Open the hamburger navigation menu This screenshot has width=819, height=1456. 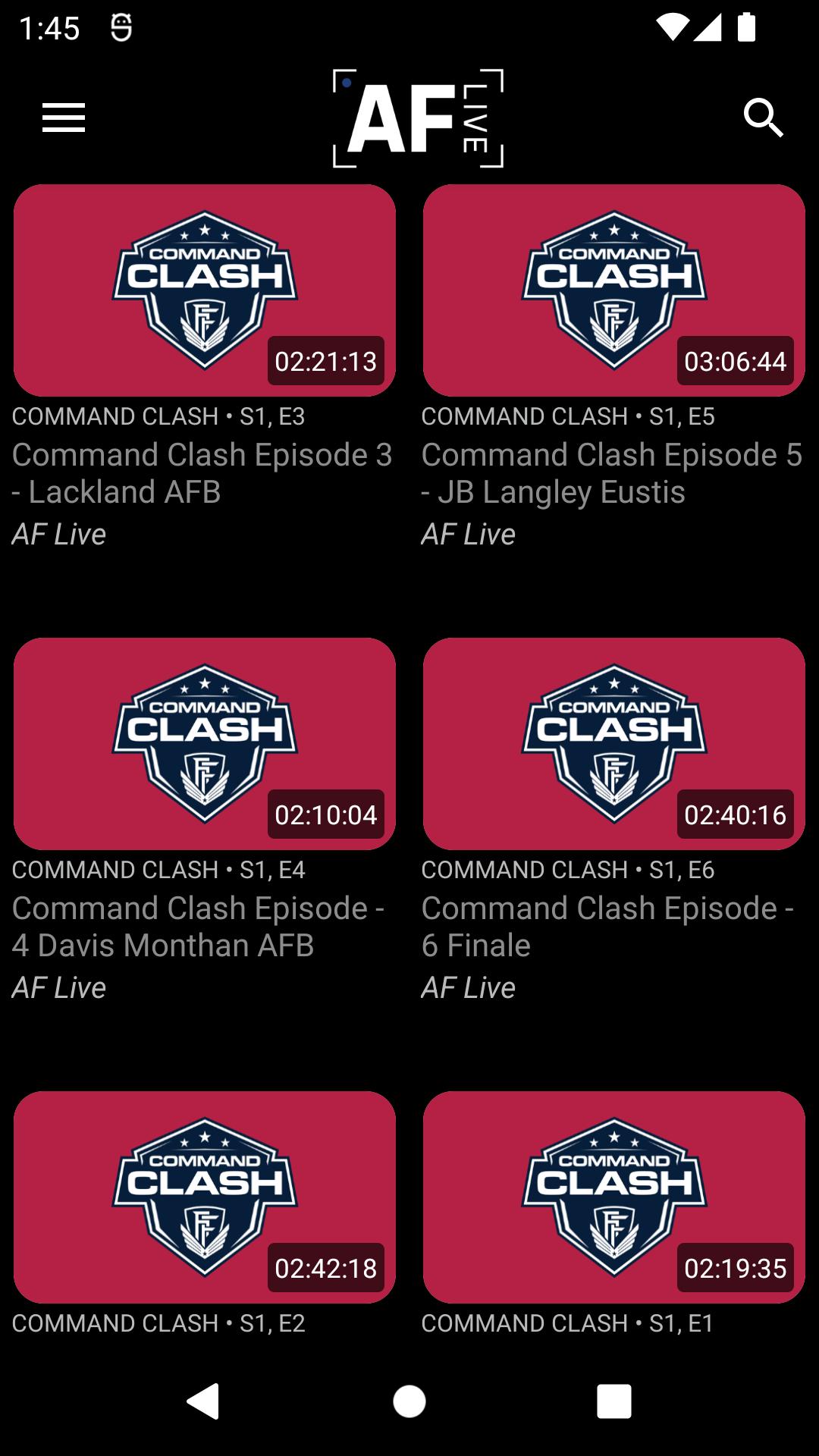pyautogui.click(x=64, y=118)
